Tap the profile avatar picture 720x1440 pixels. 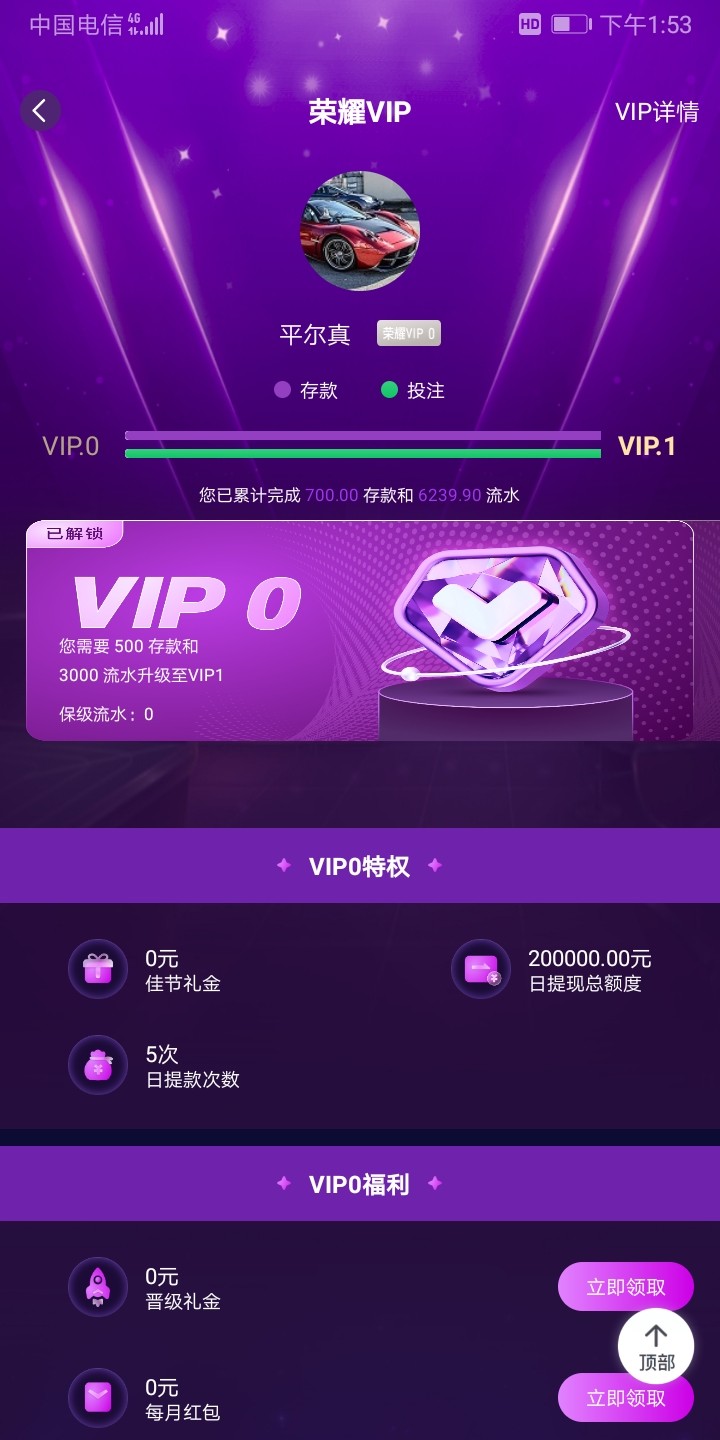(360, 231)
